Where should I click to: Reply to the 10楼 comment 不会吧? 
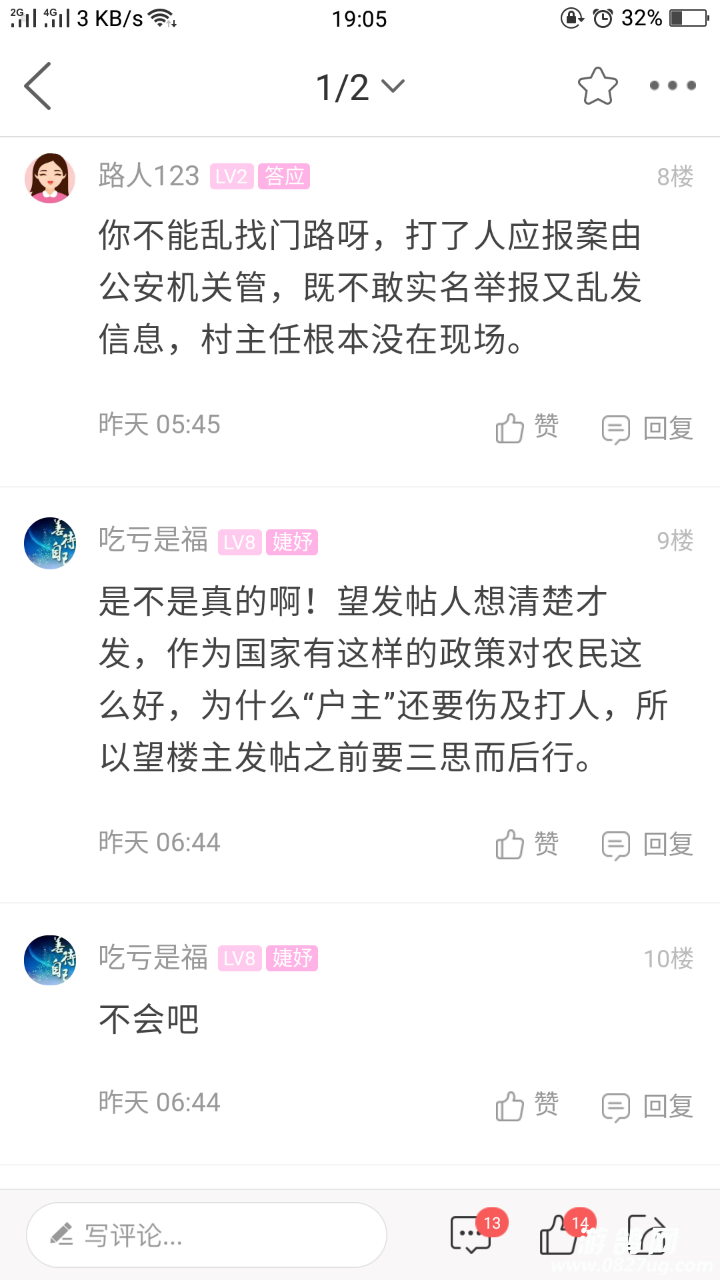(x=648, y=1105)
